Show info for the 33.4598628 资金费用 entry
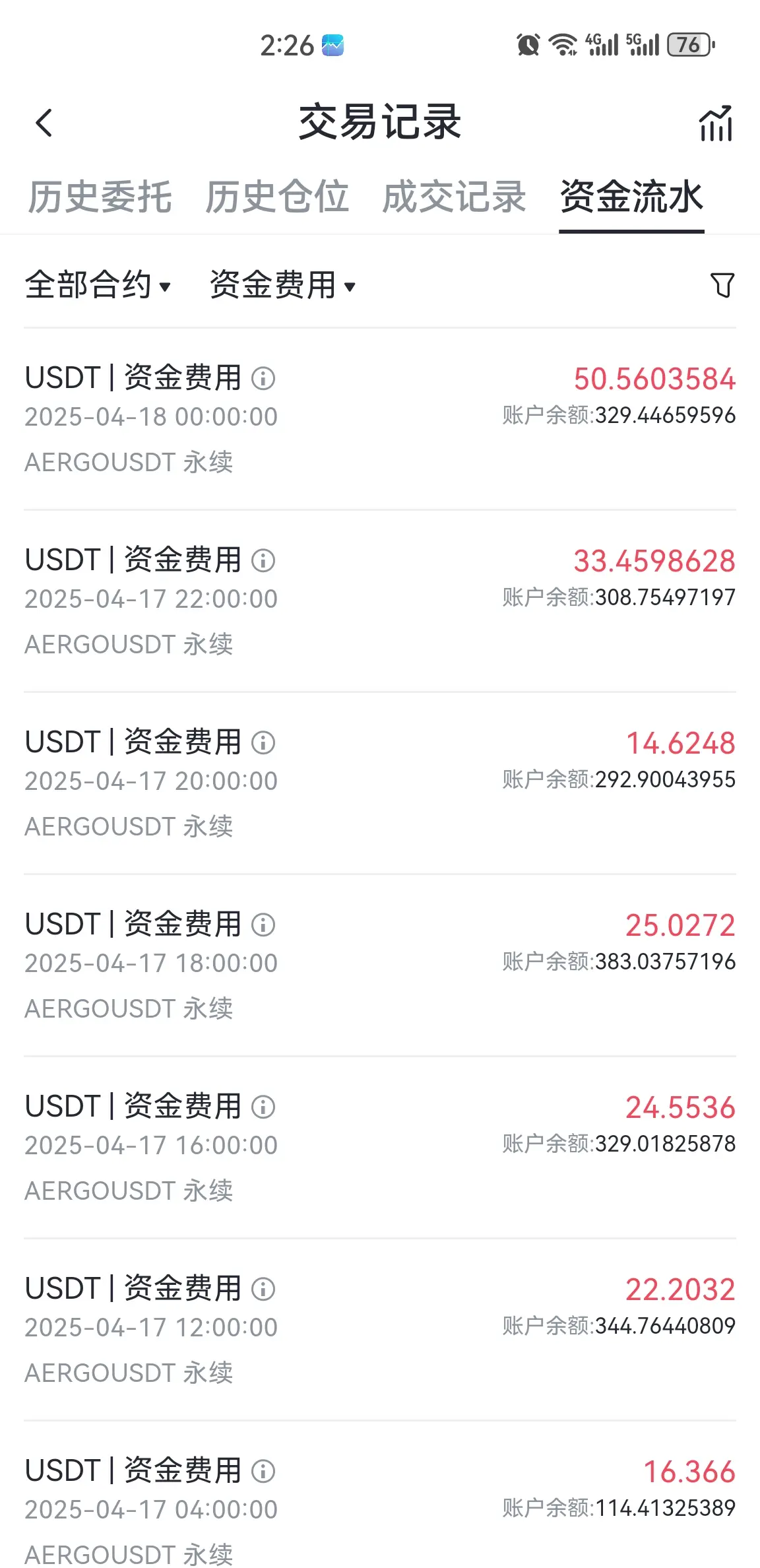Screen dimensions: 760x1568 point(263,561)
